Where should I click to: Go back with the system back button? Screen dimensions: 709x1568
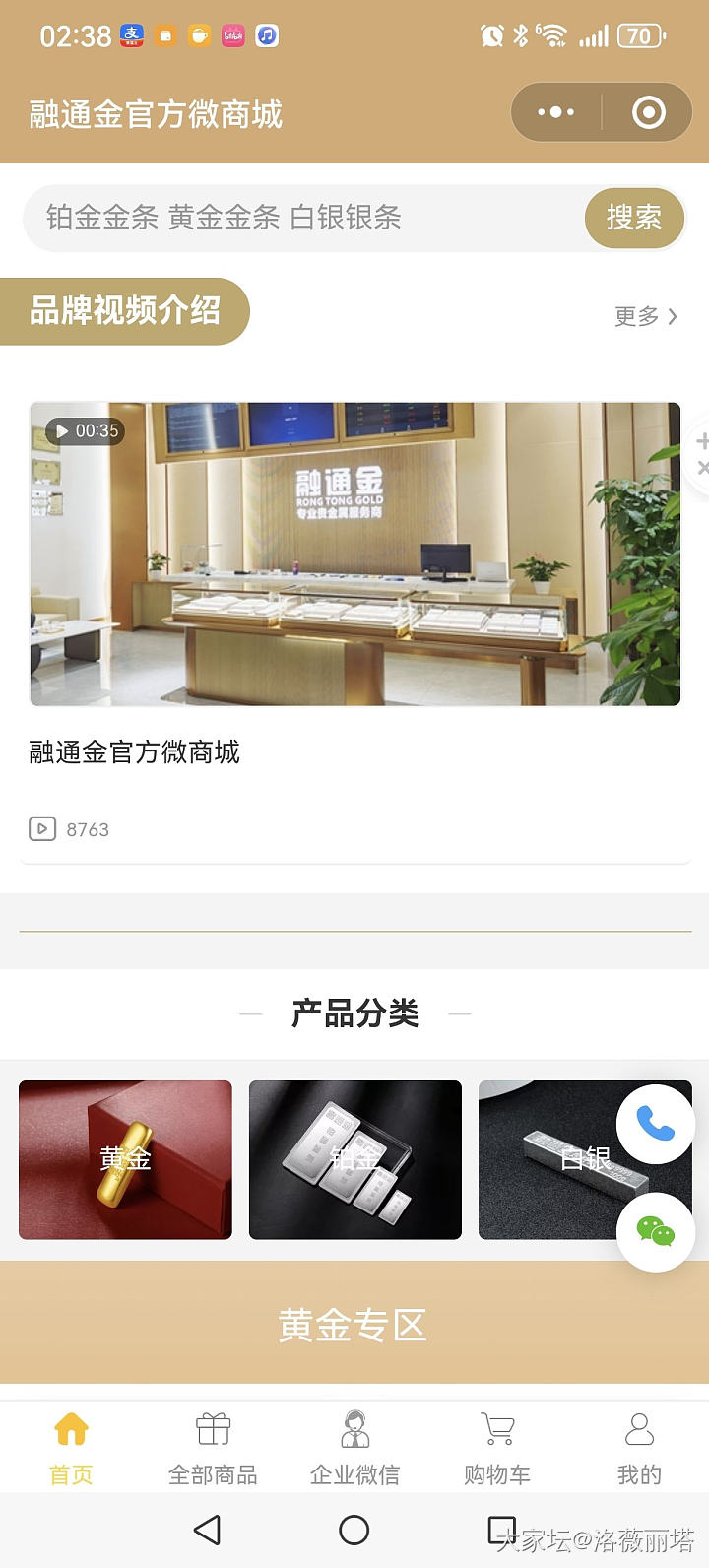point(207,1530)
